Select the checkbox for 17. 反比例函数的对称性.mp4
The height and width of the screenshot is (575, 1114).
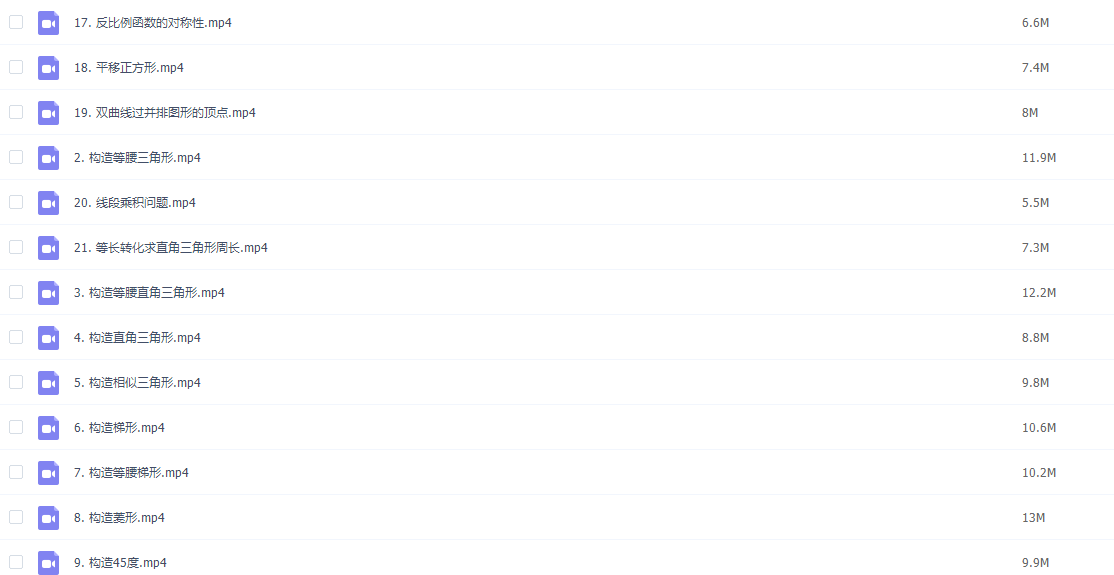click(x=16, y=22)
